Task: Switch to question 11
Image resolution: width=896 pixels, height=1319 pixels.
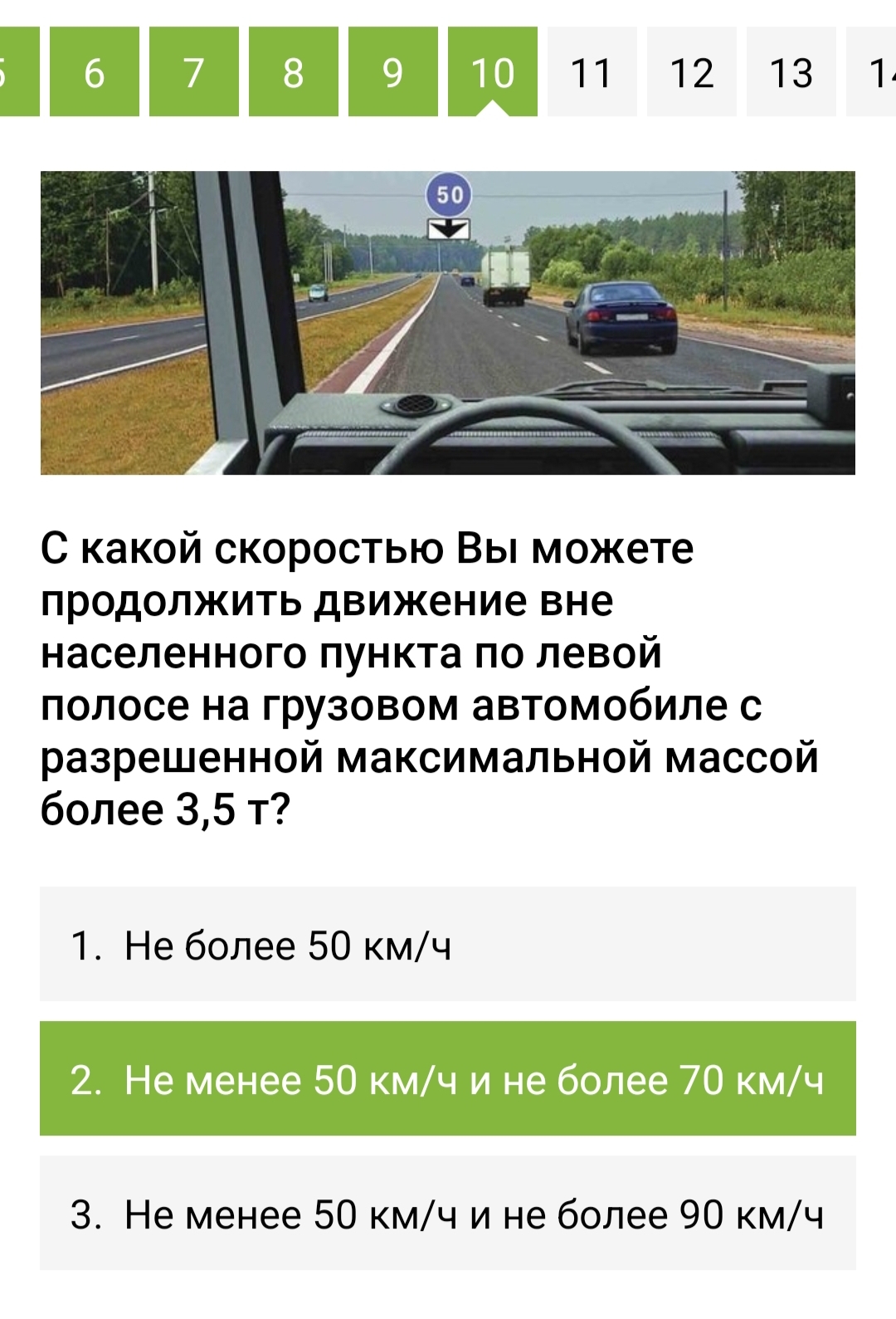Action: click(592, 71)
